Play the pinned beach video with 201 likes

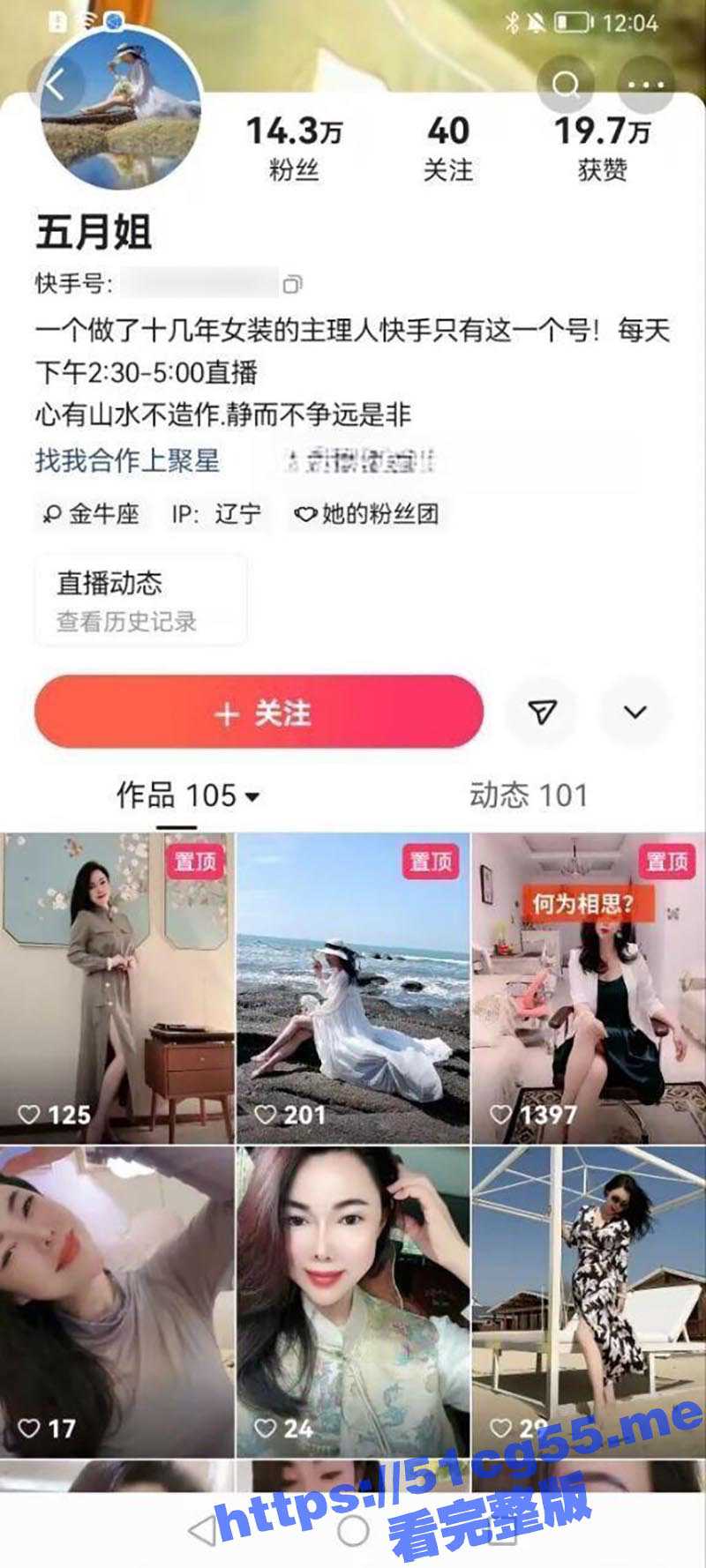(x=353, y=988)
